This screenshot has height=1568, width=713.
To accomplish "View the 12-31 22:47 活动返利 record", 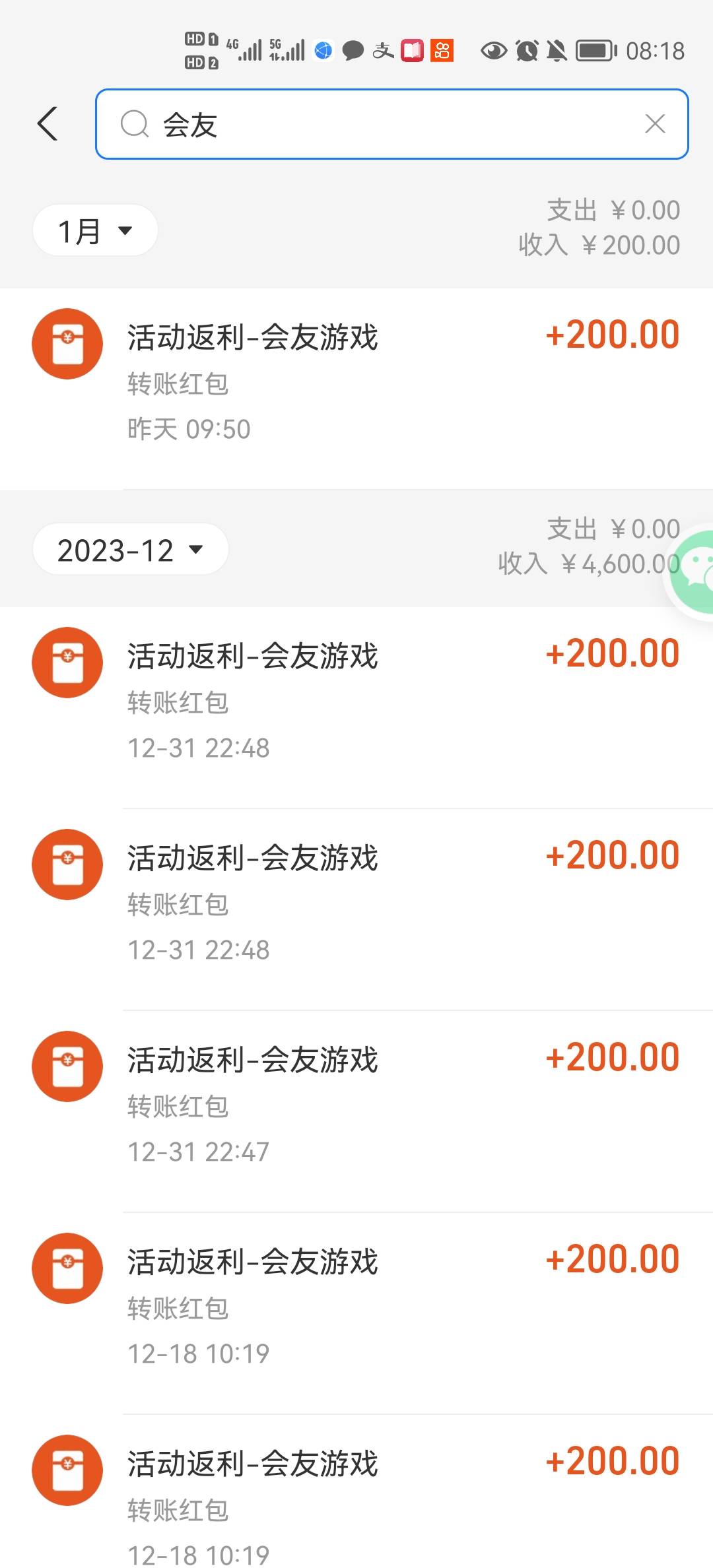I will coord(356,1105).
